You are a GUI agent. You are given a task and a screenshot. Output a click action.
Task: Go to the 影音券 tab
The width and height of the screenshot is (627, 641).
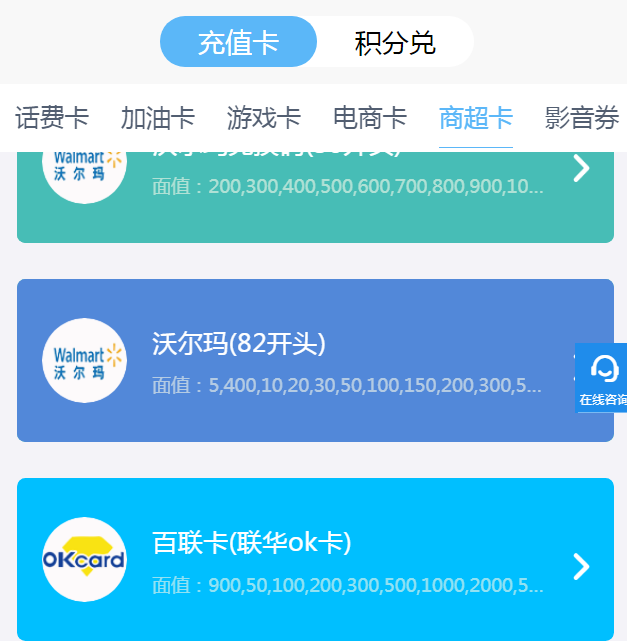[582, 118]
